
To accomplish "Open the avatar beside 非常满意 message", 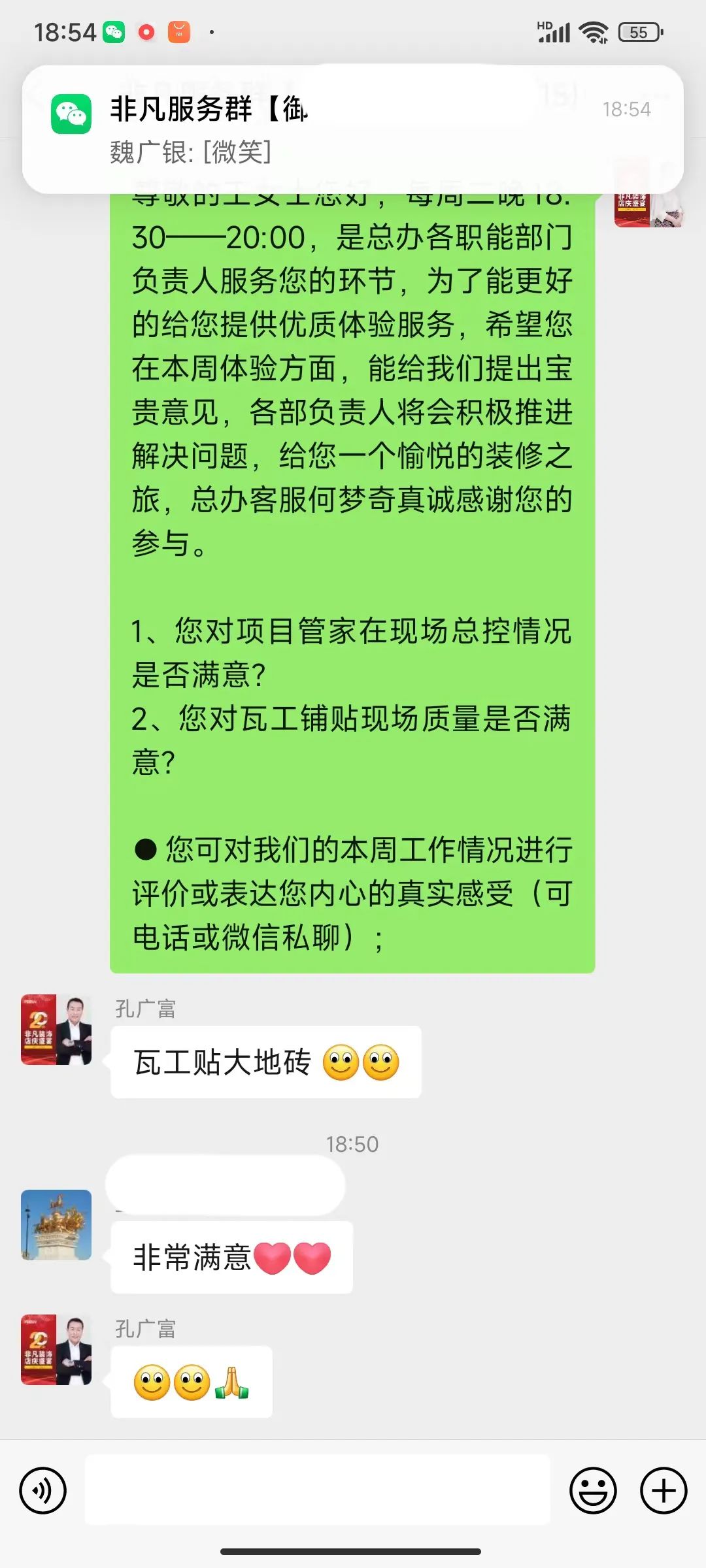I will point(56,1225).
